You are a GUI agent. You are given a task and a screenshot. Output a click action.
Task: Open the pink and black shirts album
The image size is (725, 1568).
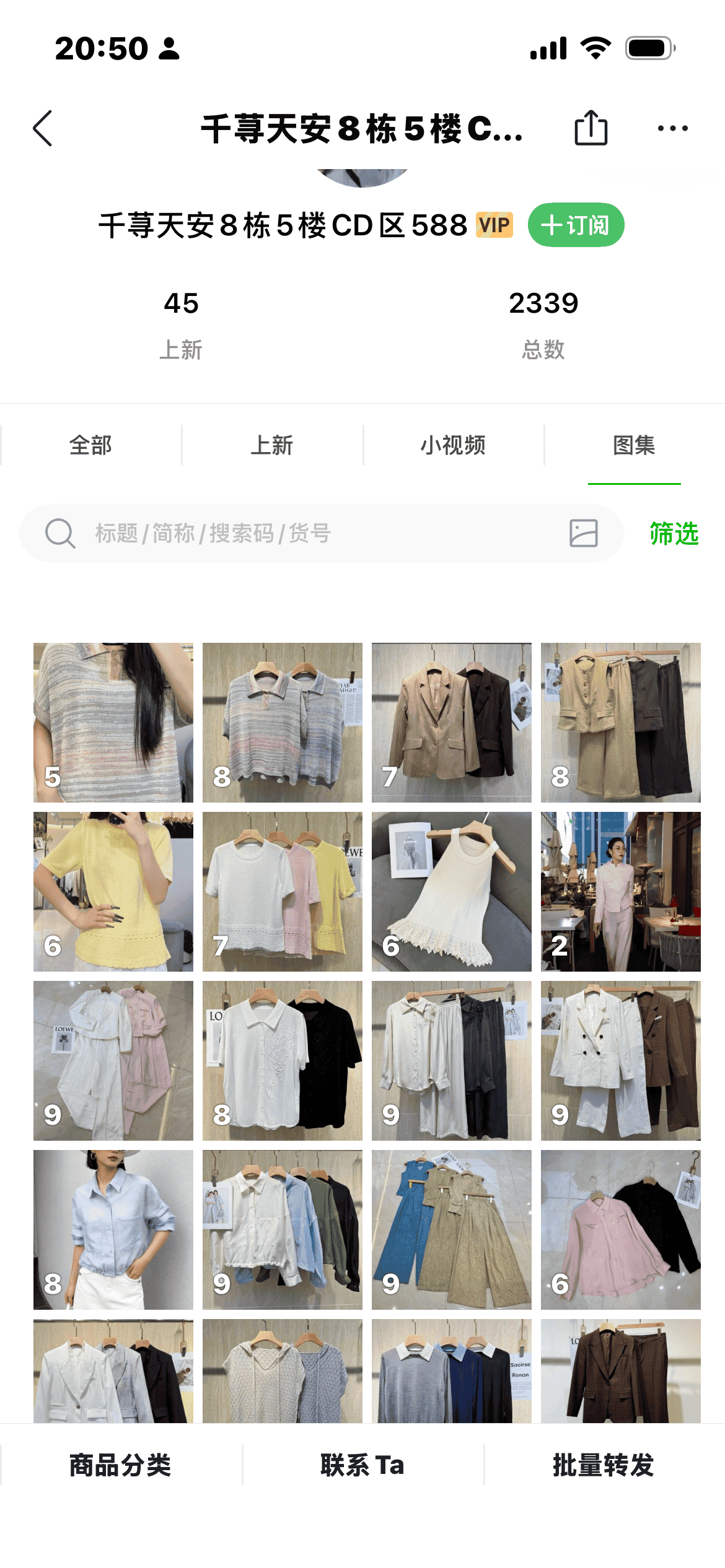pyautogui.click(x=620, y=1230)
